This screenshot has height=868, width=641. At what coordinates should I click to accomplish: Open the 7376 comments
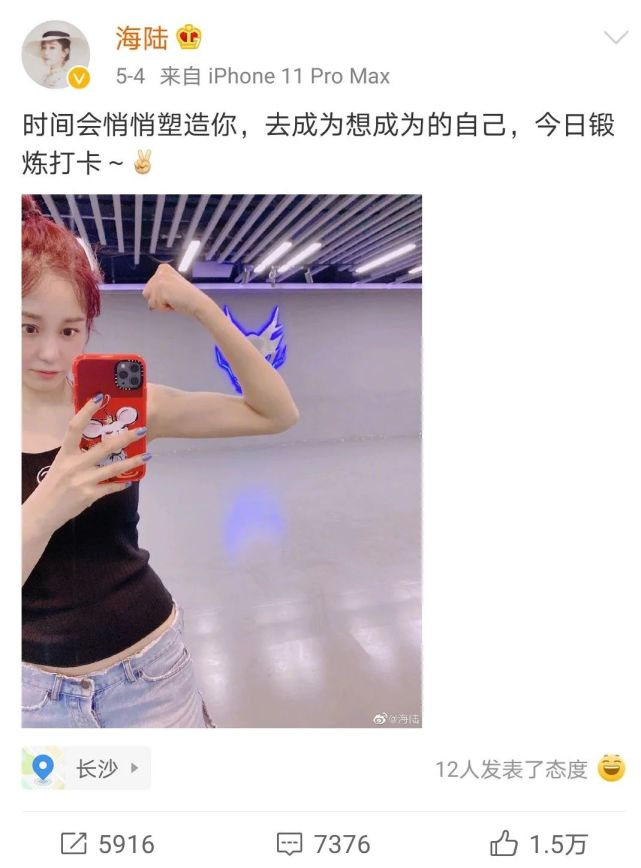[x=324, y=844]
